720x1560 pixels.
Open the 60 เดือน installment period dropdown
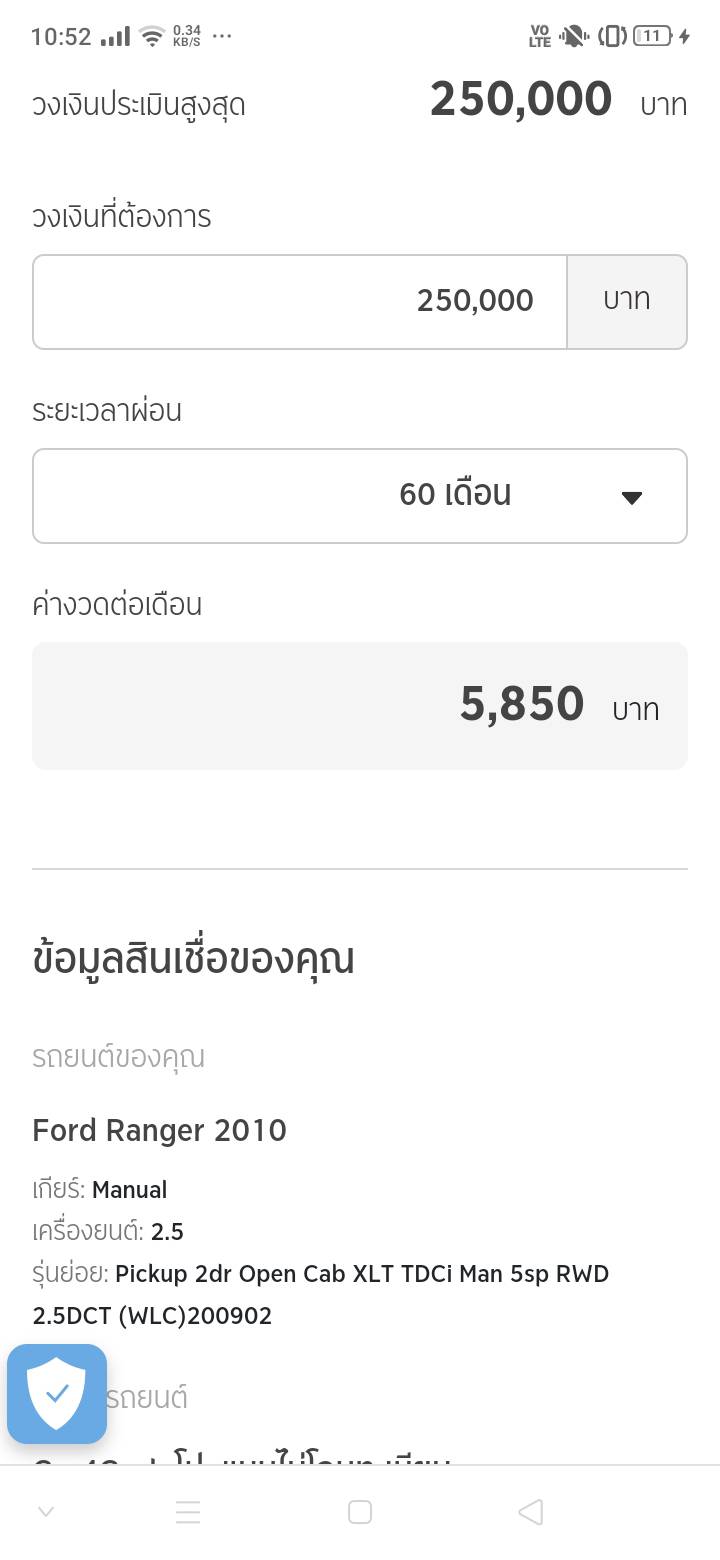pyautogui.click(x=359, y=496)
